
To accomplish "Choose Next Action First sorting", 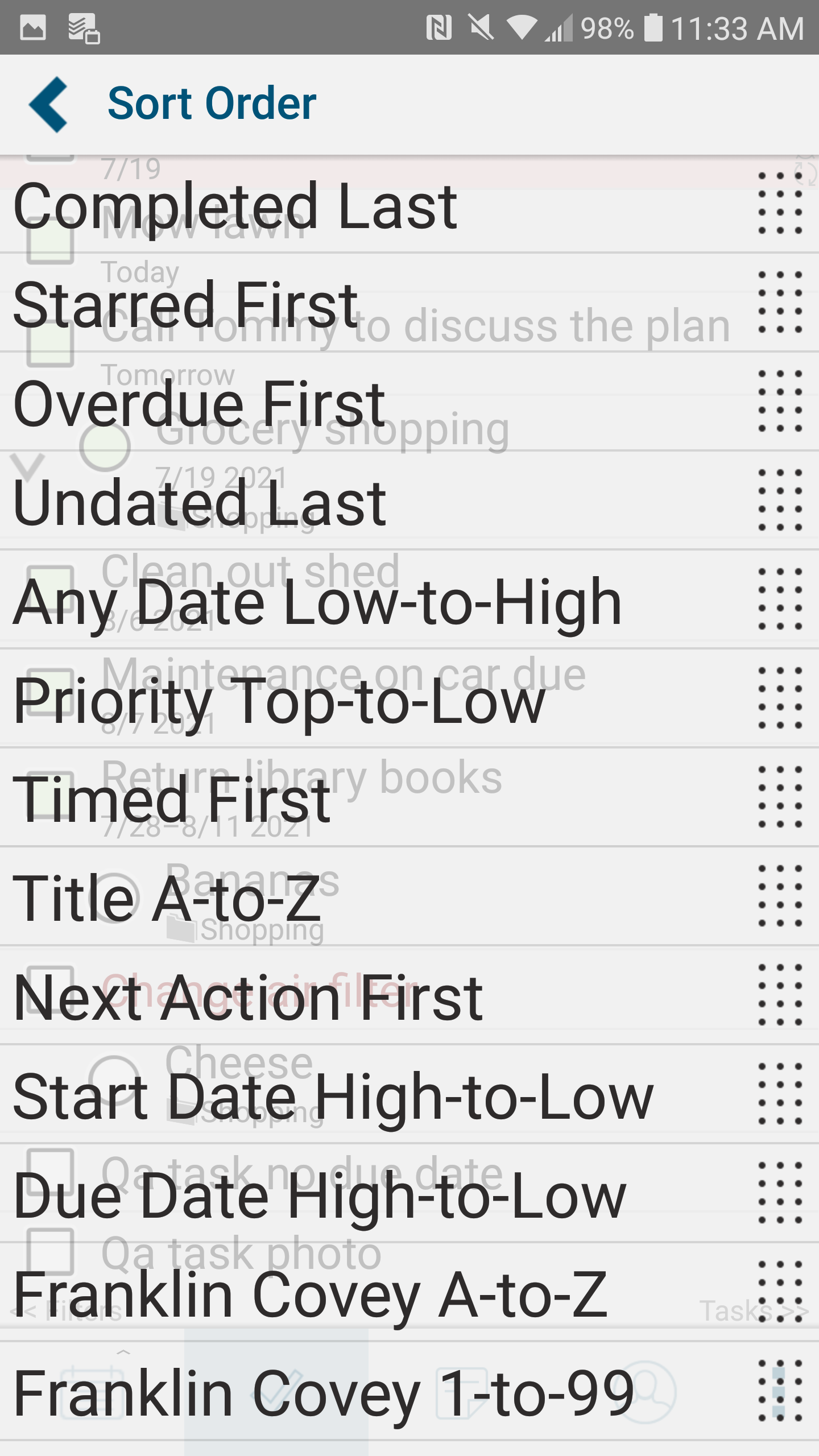I will coord(248,997).
